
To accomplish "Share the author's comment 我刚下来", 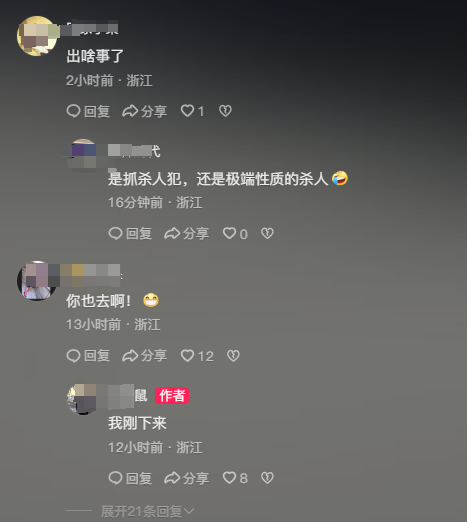I will 186,478.
